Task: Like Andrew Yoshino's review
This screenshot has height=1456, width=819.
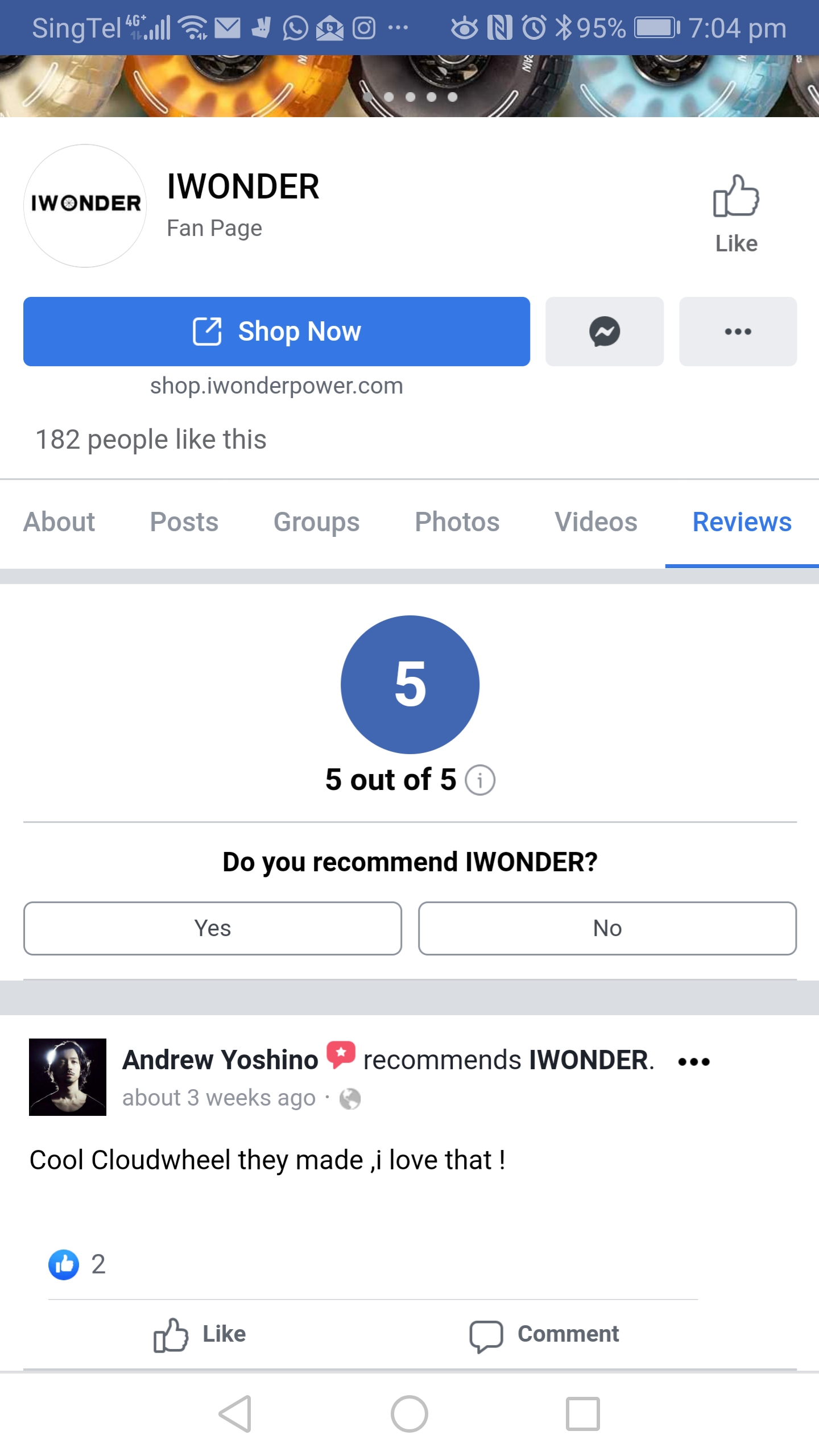Action: point(200,1334)
